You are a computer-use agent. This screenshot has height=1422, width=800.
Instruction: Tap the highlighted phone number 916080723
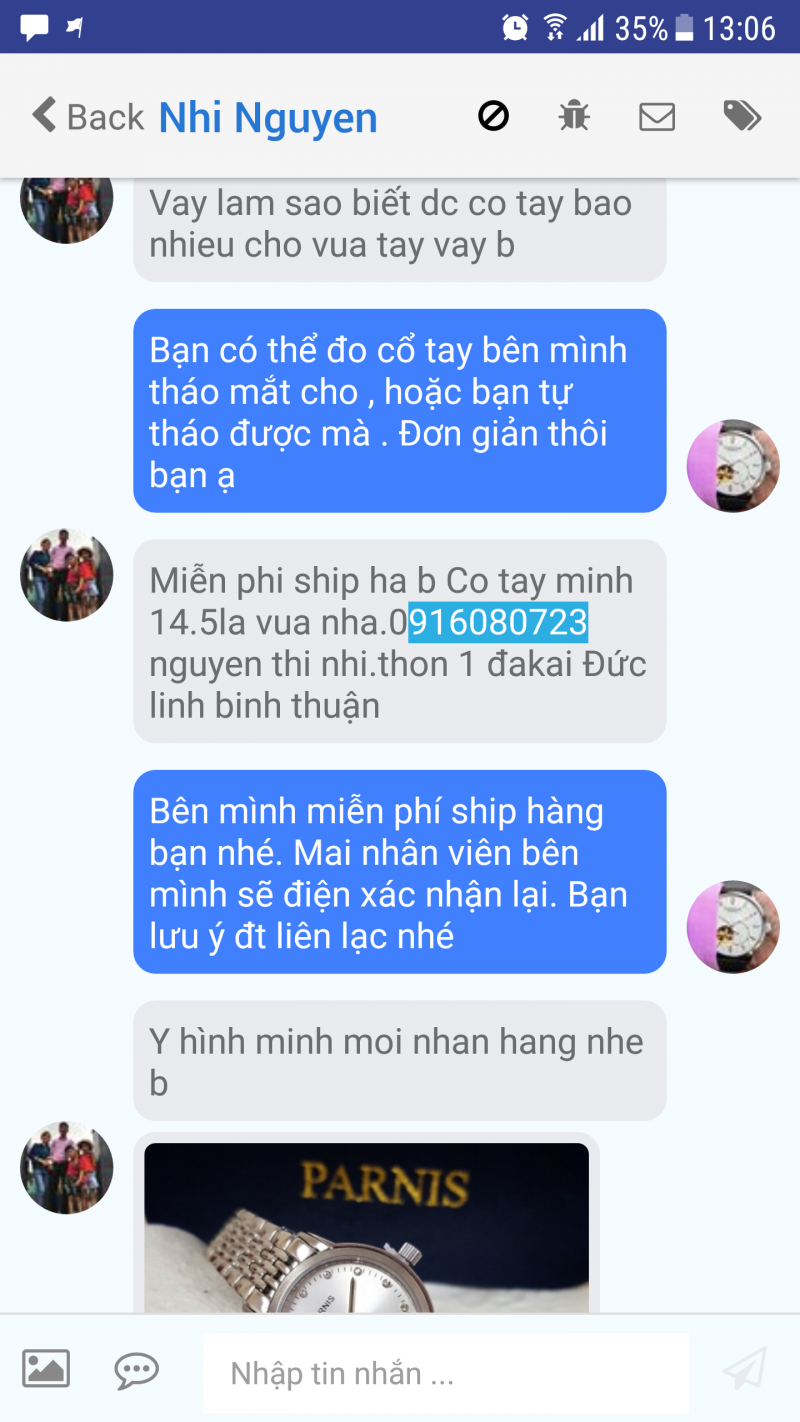click(x=498, y=623)
